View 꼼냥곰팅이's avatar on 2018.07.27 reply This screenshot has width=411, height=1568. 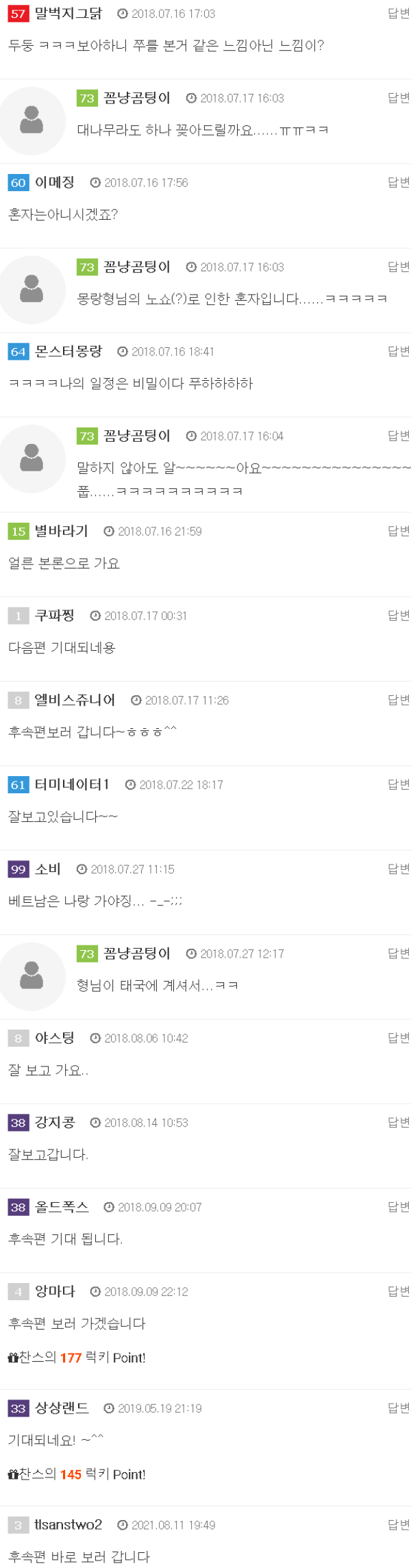32,975
